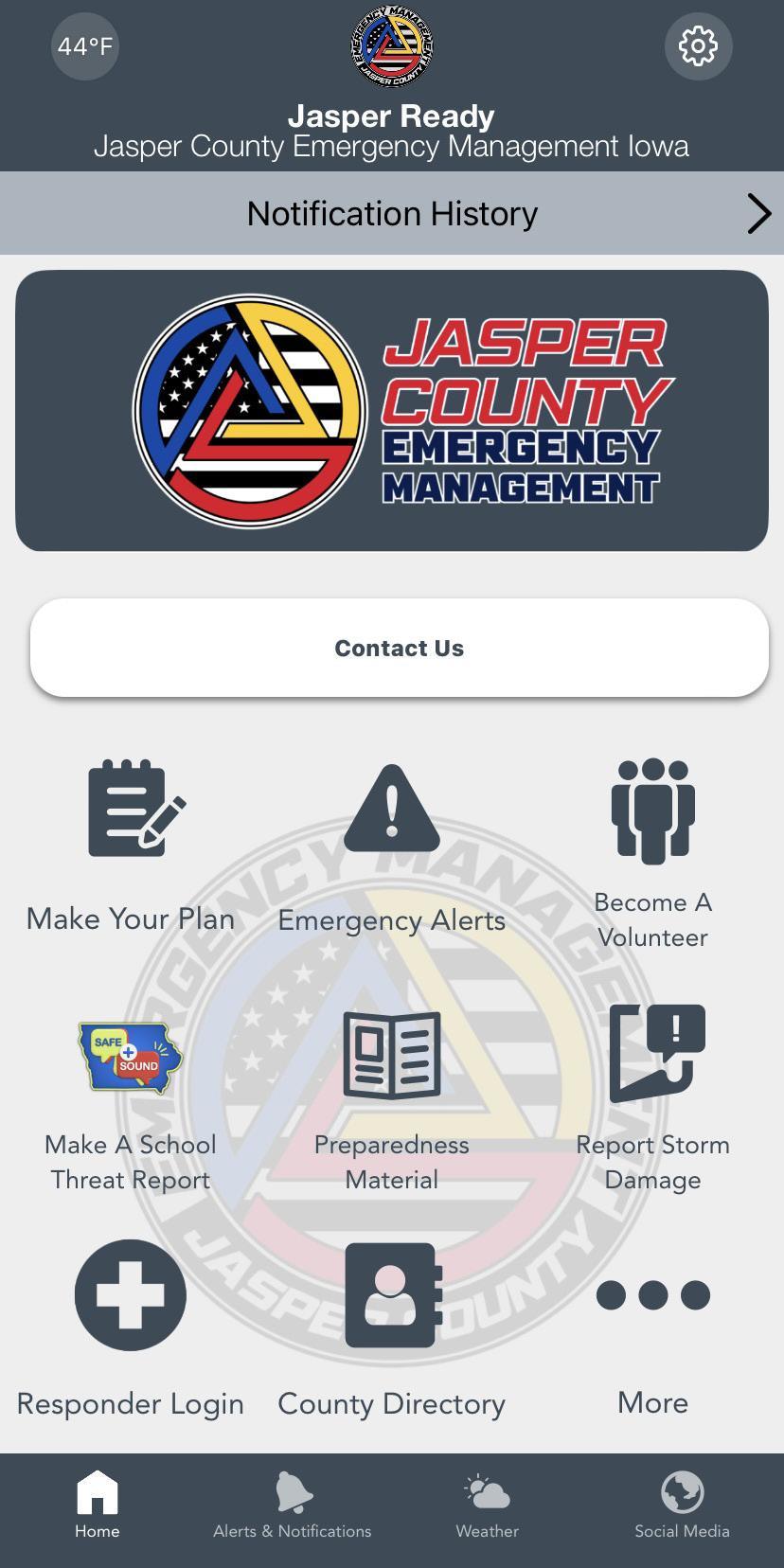Open Responder Login

pyautogui.click(x=131, y=1326)
